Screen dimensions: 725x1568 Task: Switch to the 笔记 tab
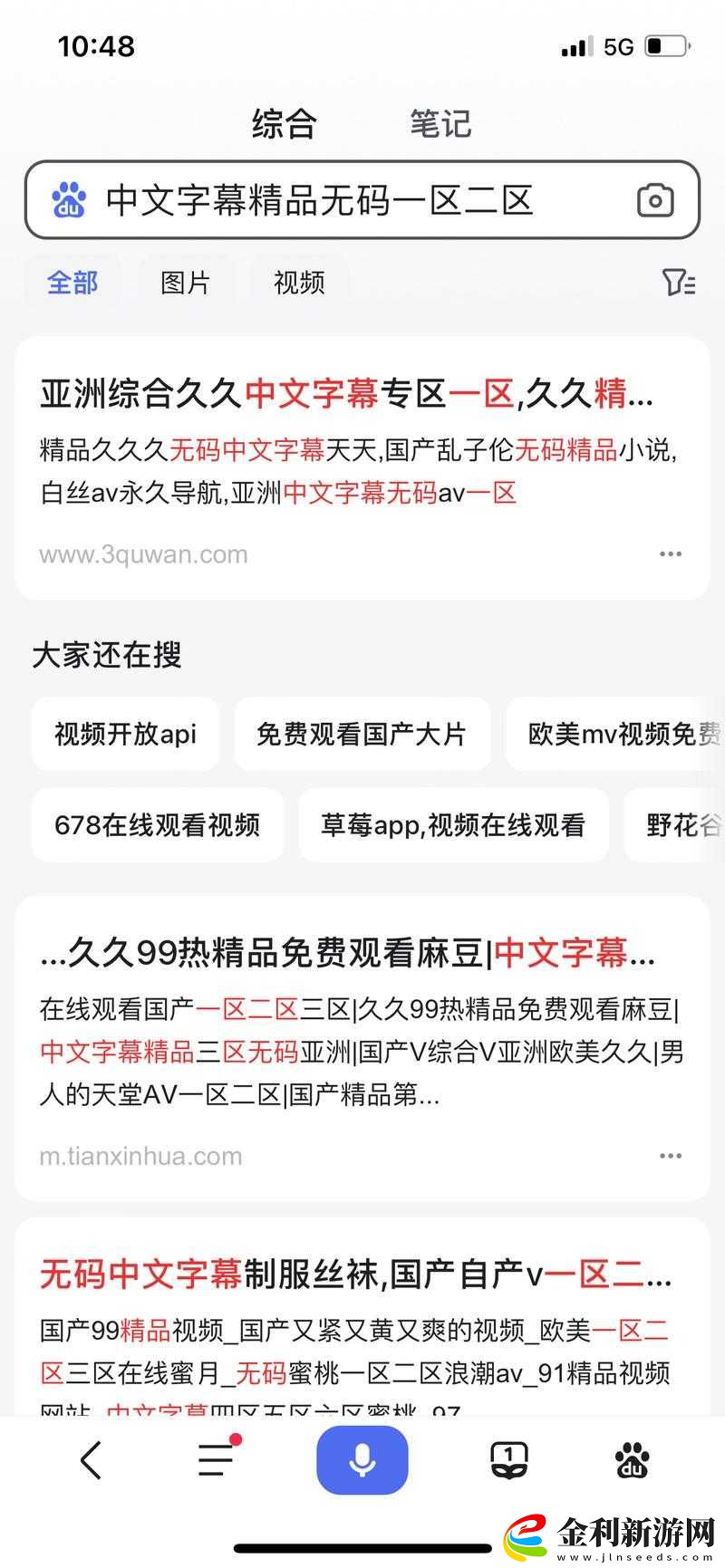pos(439,123)
